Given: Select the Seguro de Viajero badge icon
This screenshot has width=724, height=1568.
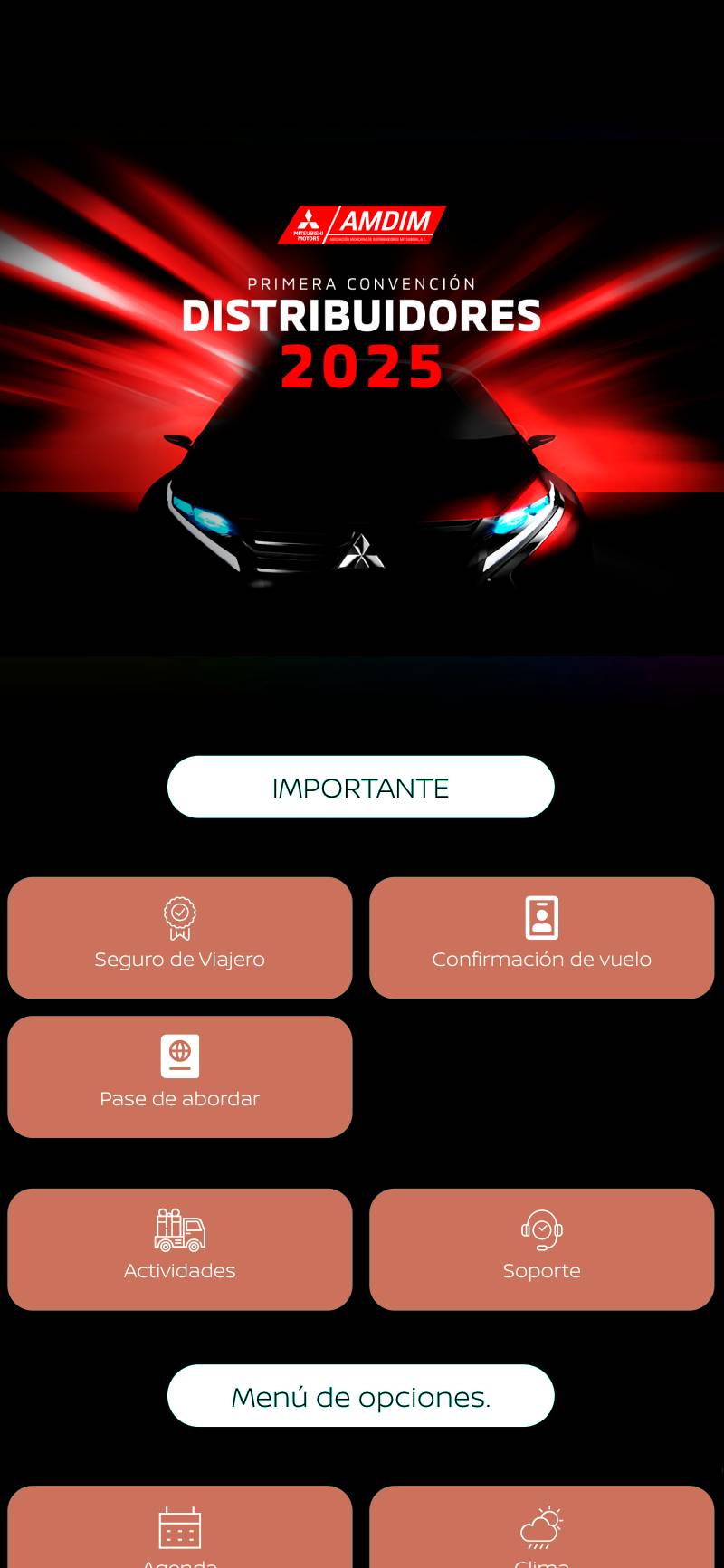Looking at the screenshot, I should (179, 916).
